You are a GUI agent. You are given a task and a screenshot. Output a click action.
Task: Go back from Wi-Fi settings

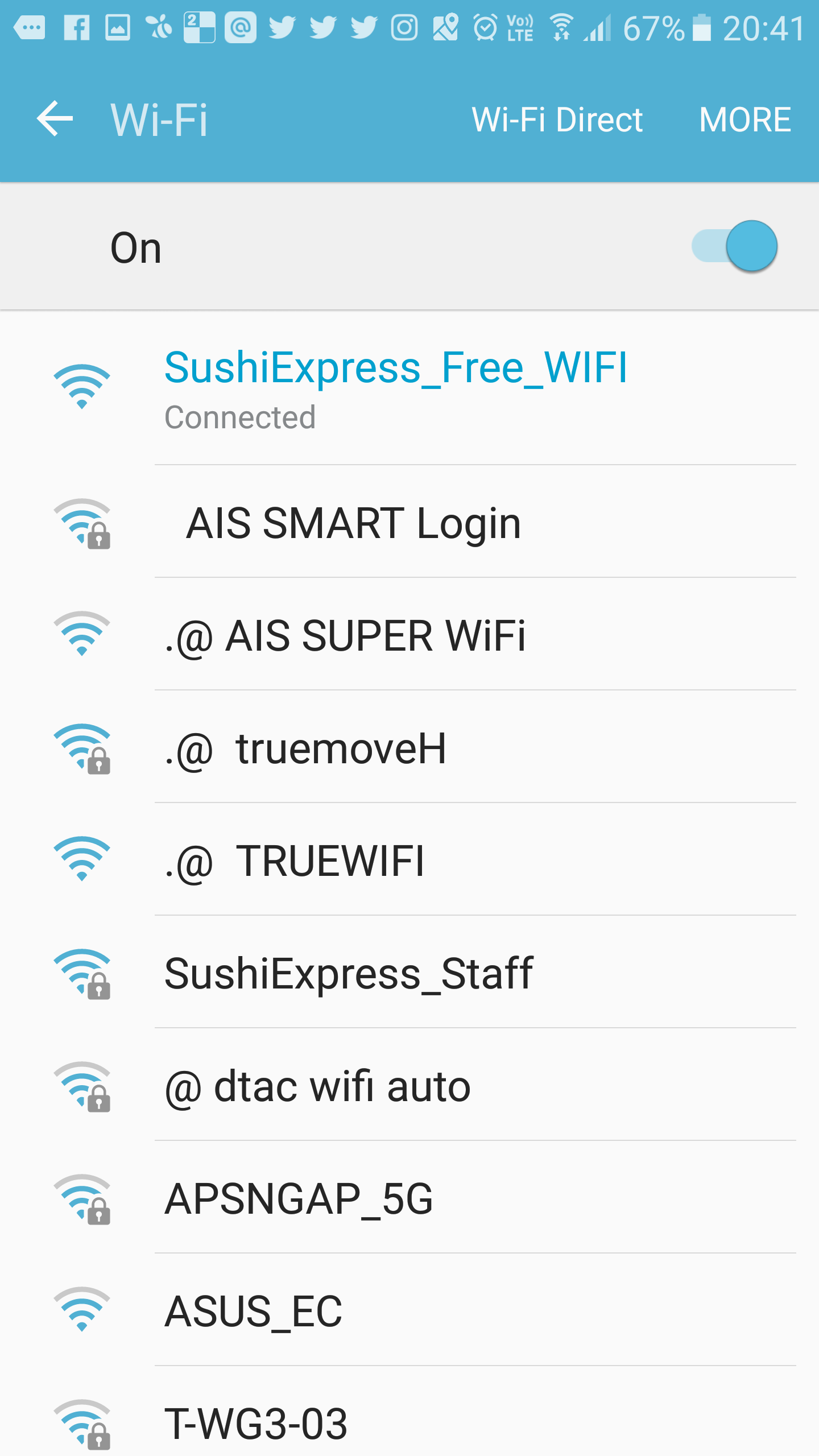click(x=55, y=119)
